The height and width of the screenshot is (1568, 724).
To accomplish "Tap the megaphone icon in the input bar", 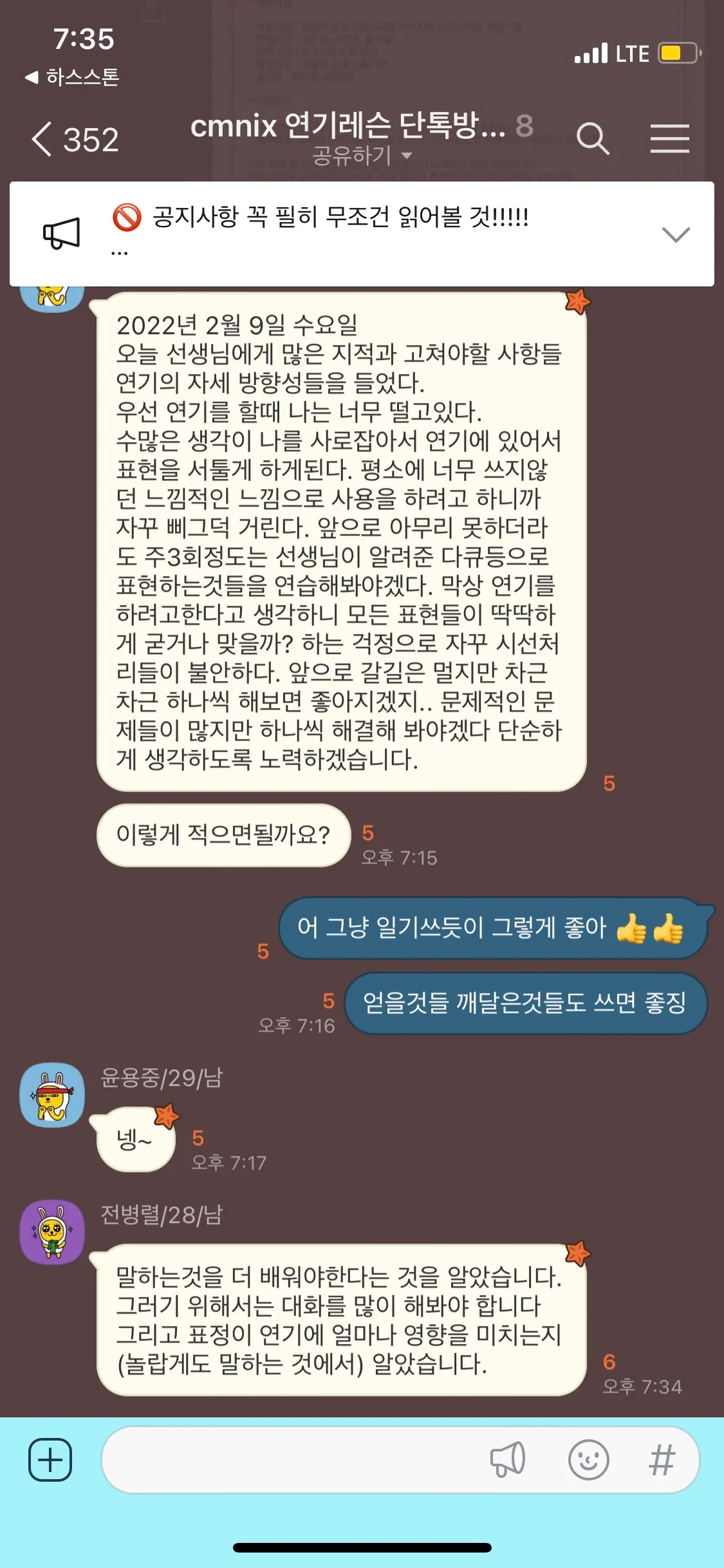I will (508, 1459).
